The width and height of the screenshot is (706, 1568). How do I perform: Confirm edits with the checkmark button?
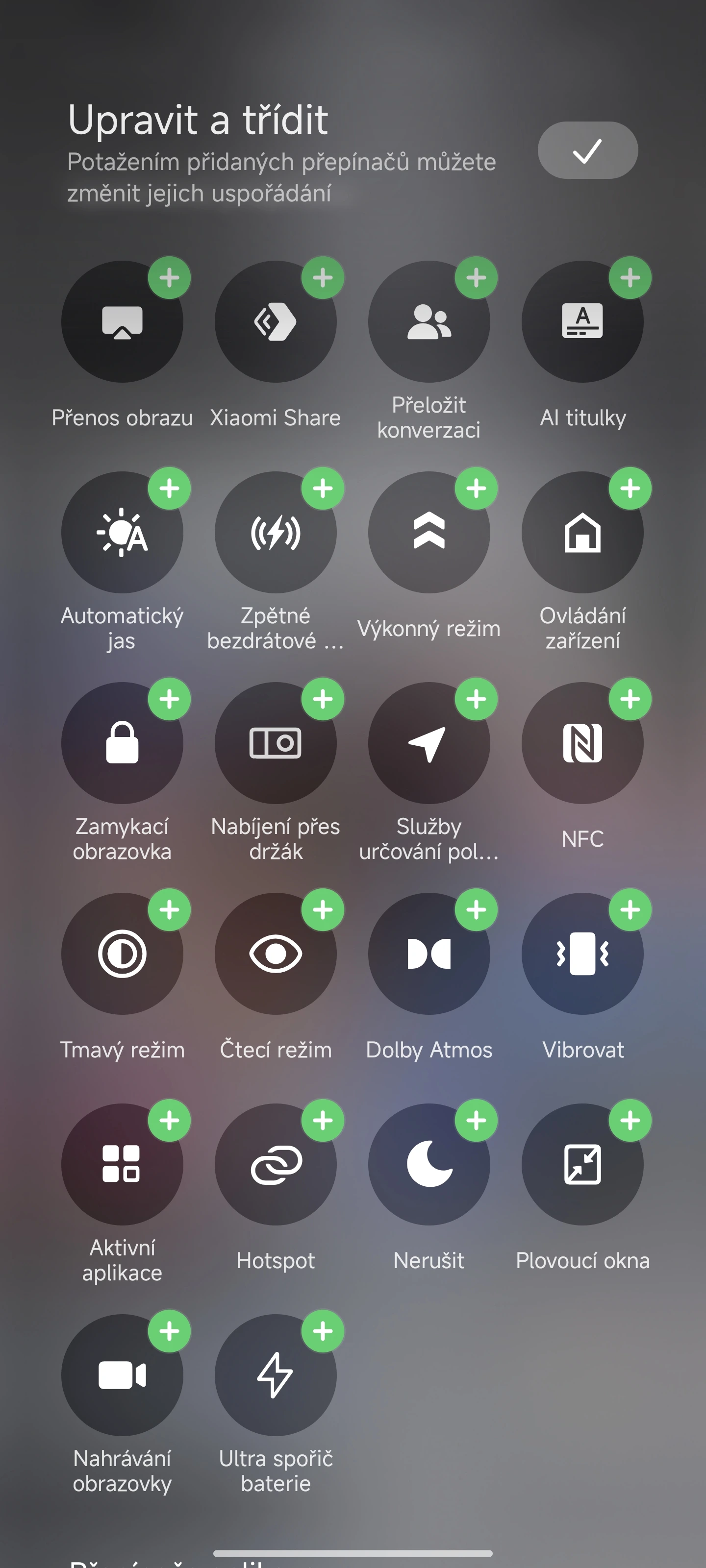(587, 150)
